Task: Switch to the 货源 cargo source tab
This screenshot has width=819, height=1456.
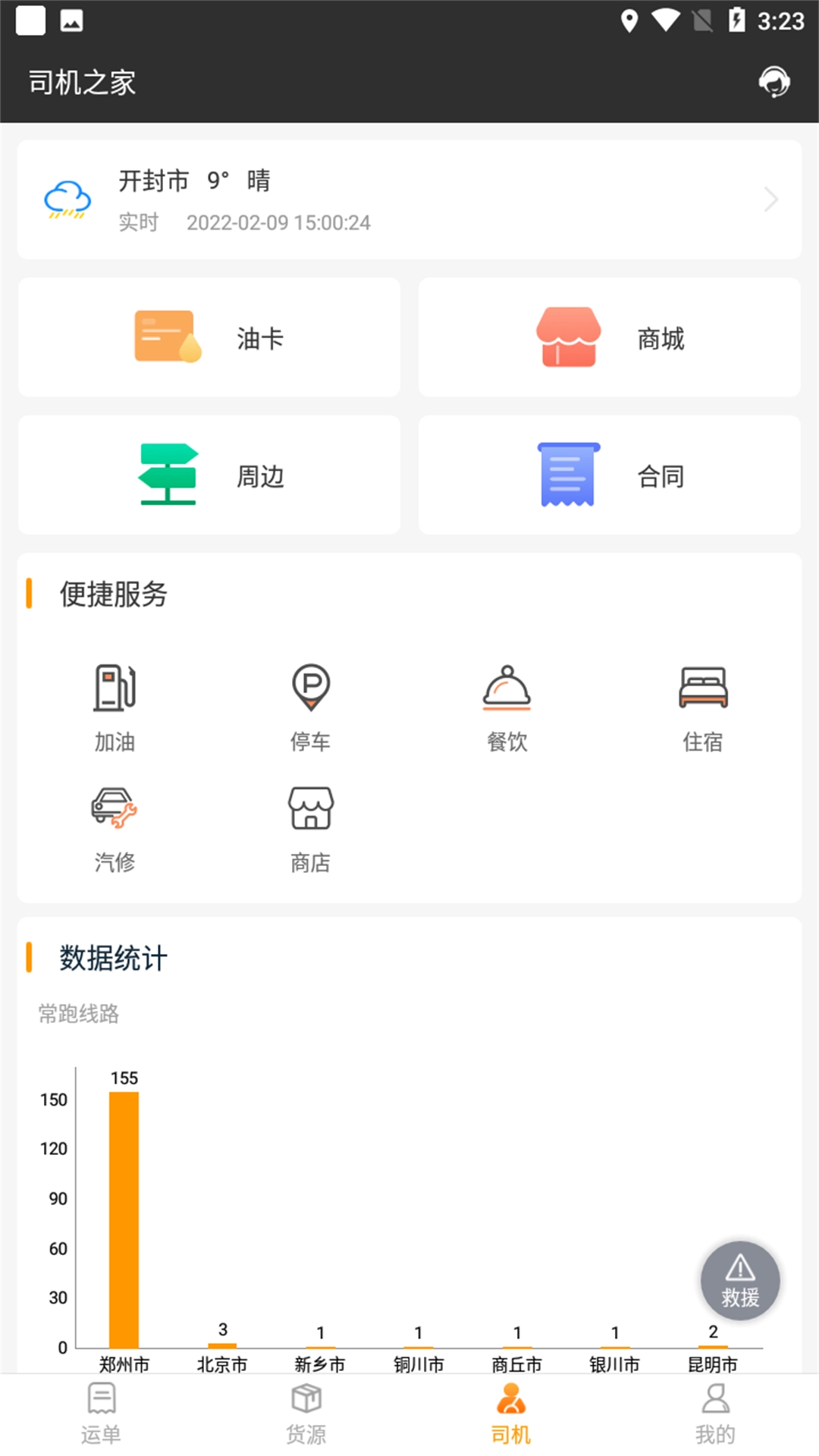Action: (x=306, y=1410)
